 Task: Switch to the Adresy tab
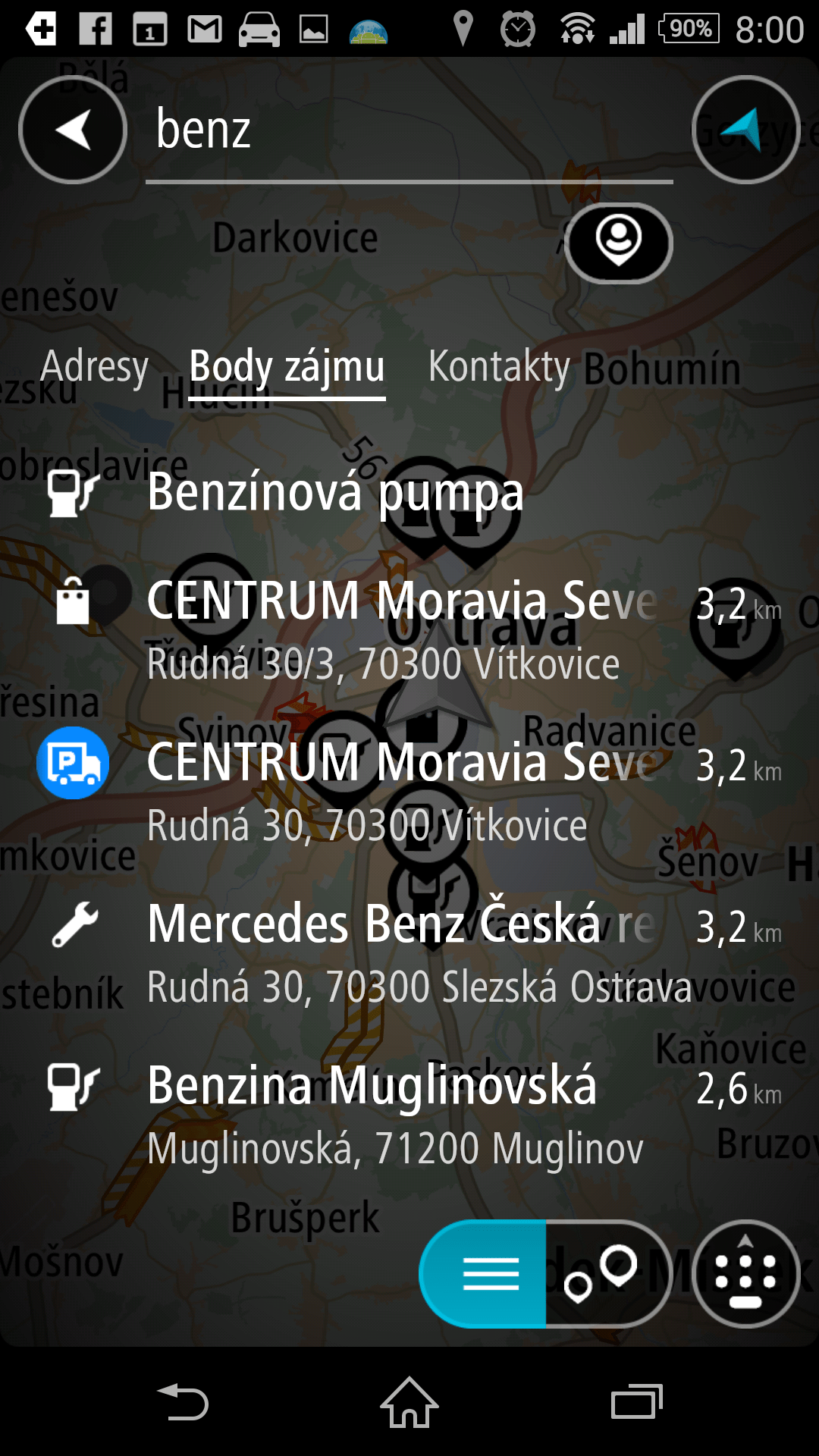tap(95, 367)
